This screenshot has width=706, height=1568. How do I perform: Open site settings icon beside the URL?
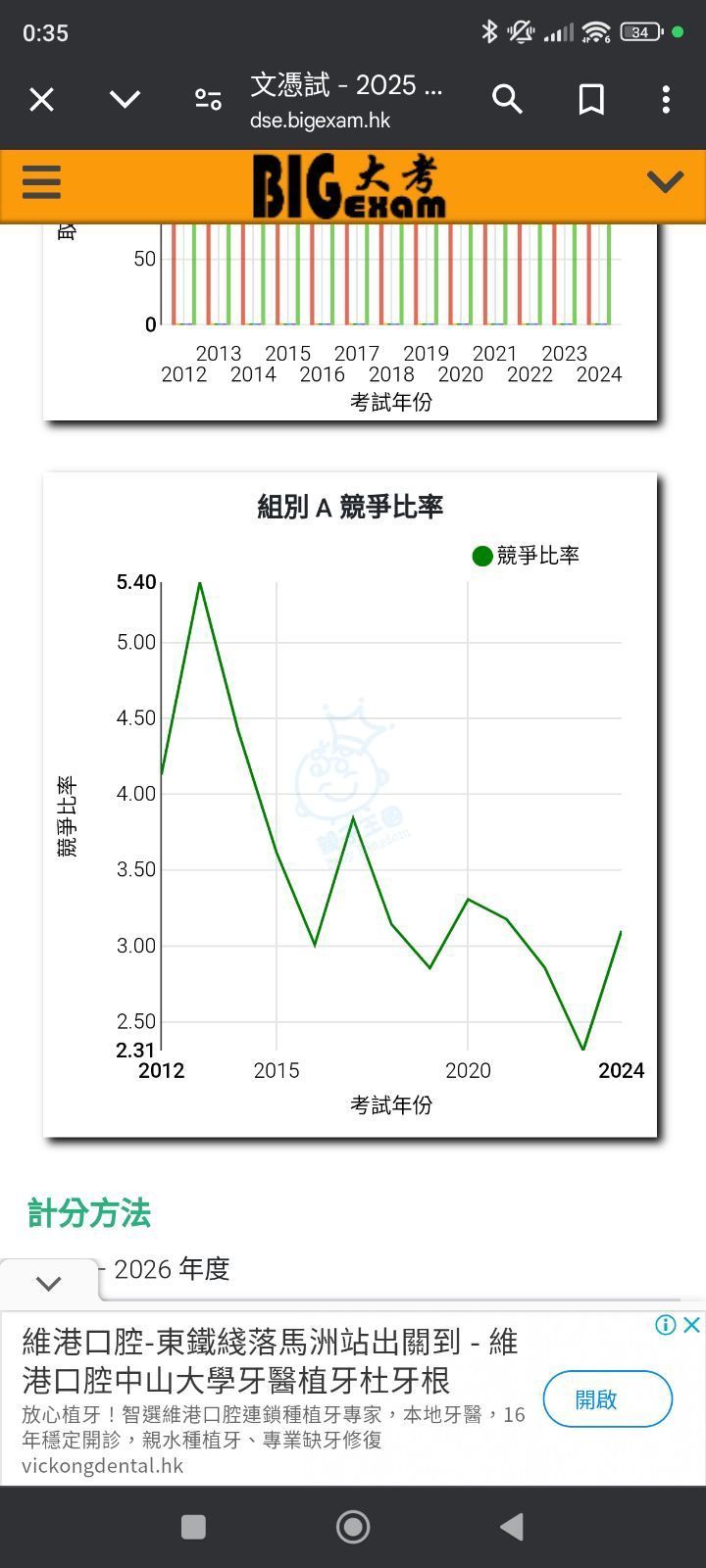click(208, 99)
